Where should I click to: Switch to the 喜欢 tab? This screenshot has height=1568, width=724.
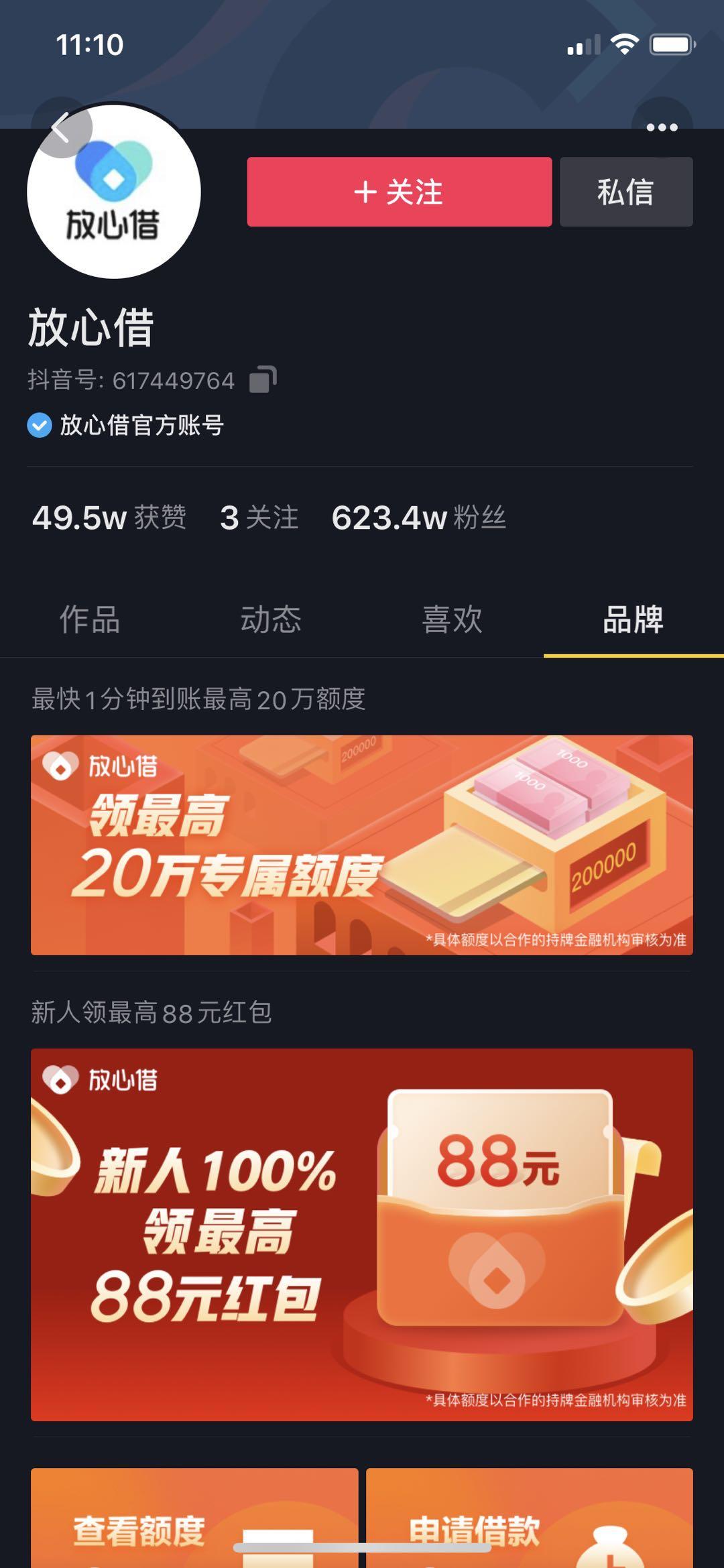click(452, 619)
